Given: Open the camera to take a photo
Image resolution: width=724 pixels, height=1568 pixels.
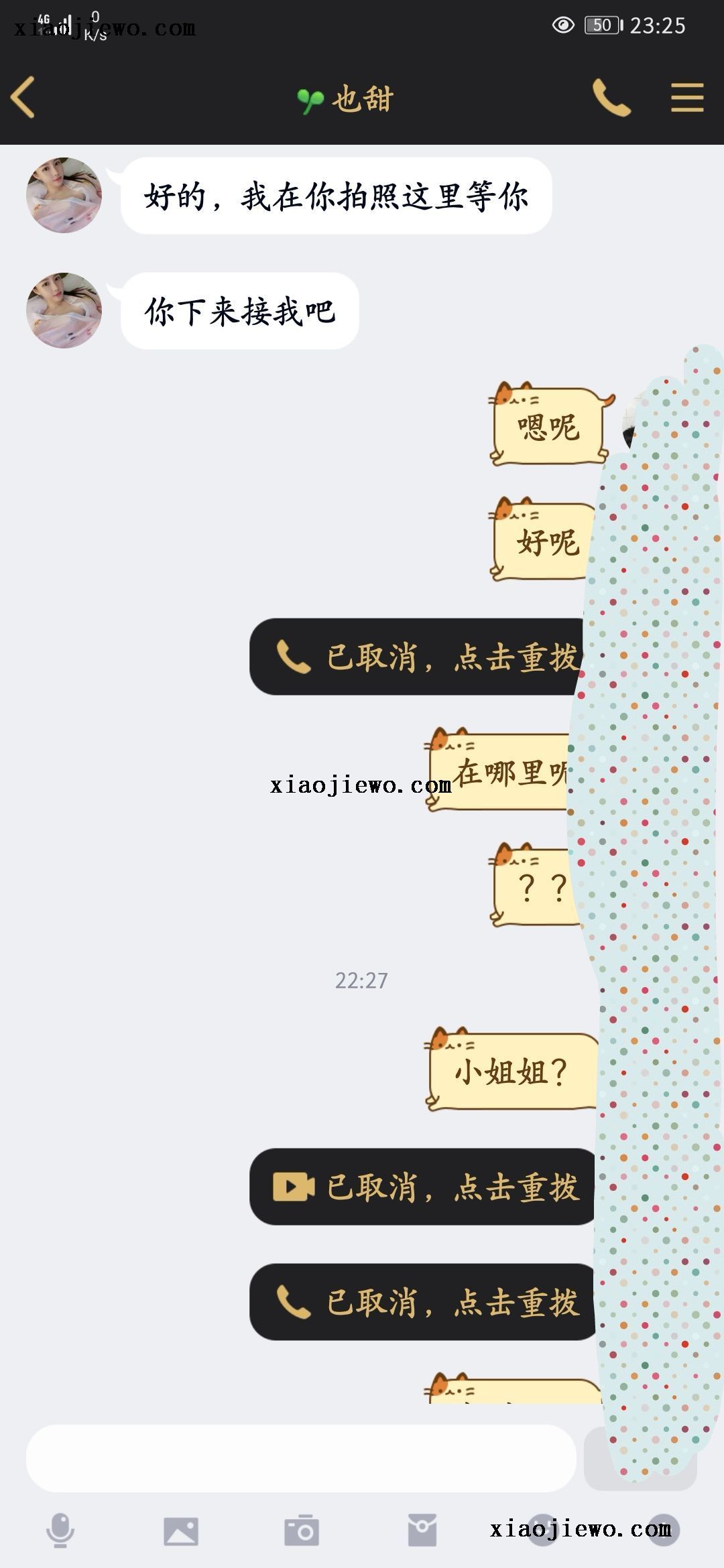Looking at the screenshot, I should 302,1530.
